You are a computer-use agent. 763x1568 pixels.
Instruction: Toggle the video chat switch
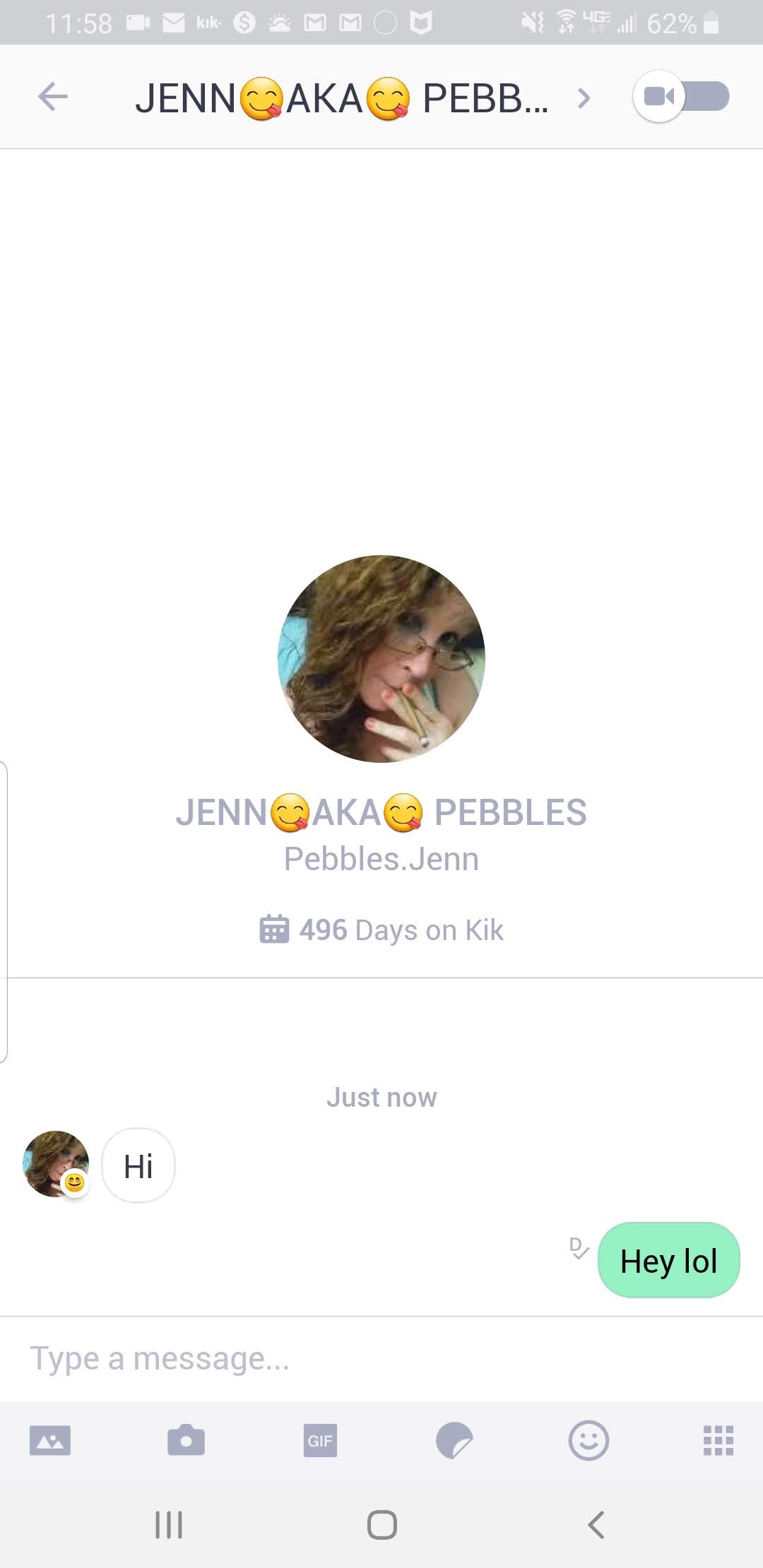(x=681, y=97)
